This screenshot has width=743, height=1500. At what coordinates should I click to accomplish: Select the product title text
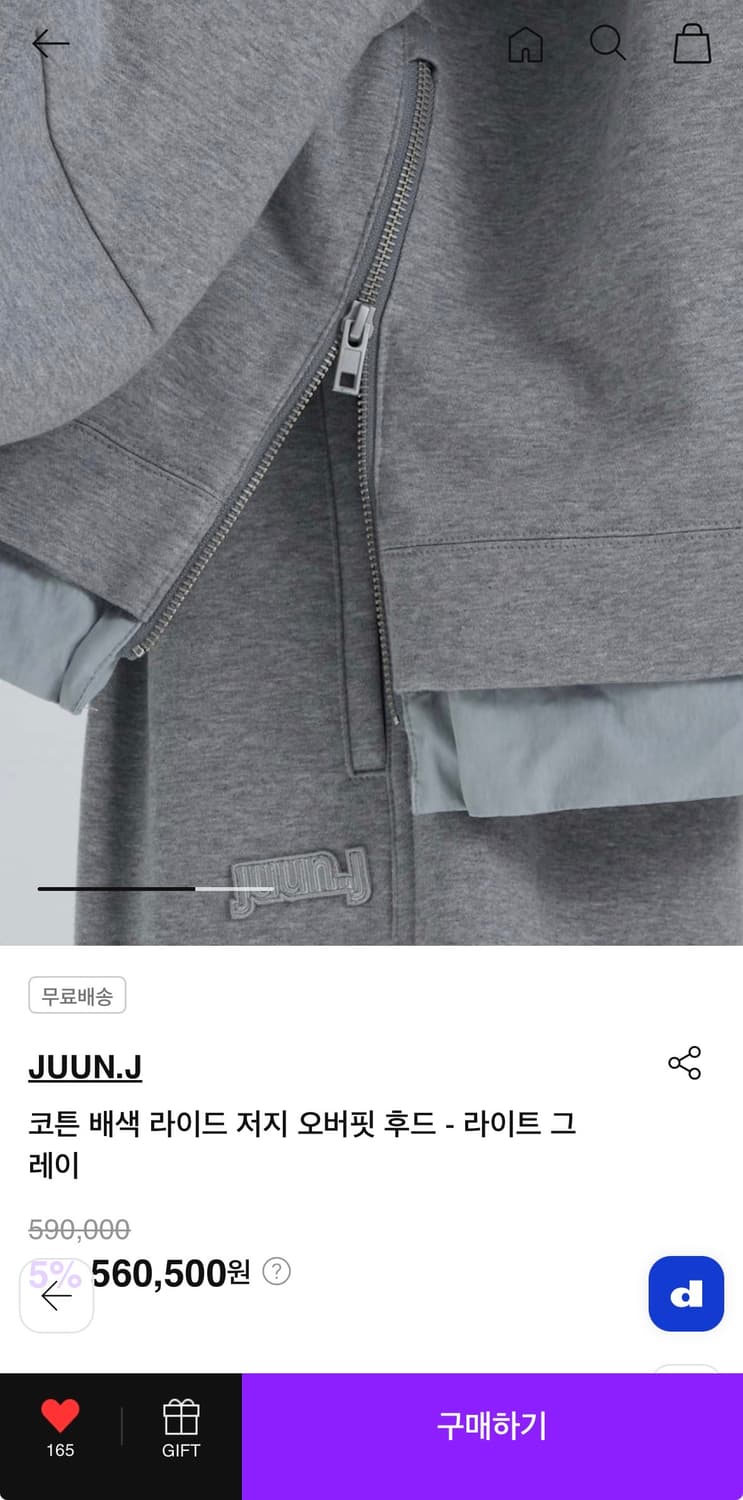(x=300, y=1145)
